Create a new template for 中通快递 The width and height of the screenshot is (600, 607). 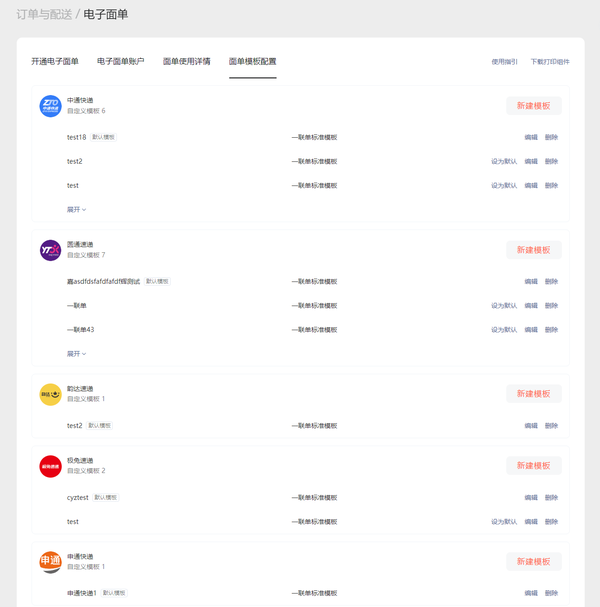click(533, 106)
